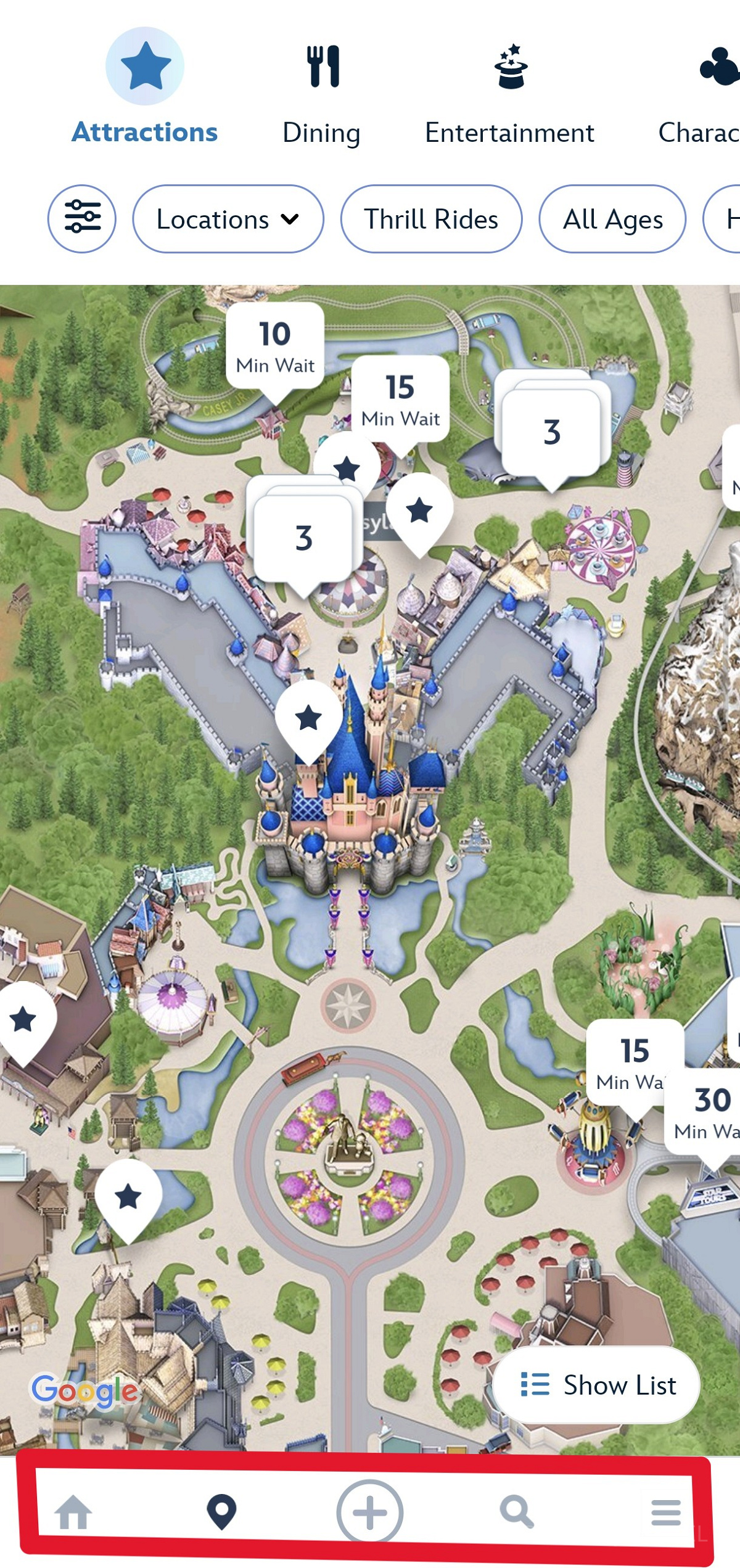Apply the All Ages filter
Viewport: 740px width, 1568px height.
pos(612,219)
